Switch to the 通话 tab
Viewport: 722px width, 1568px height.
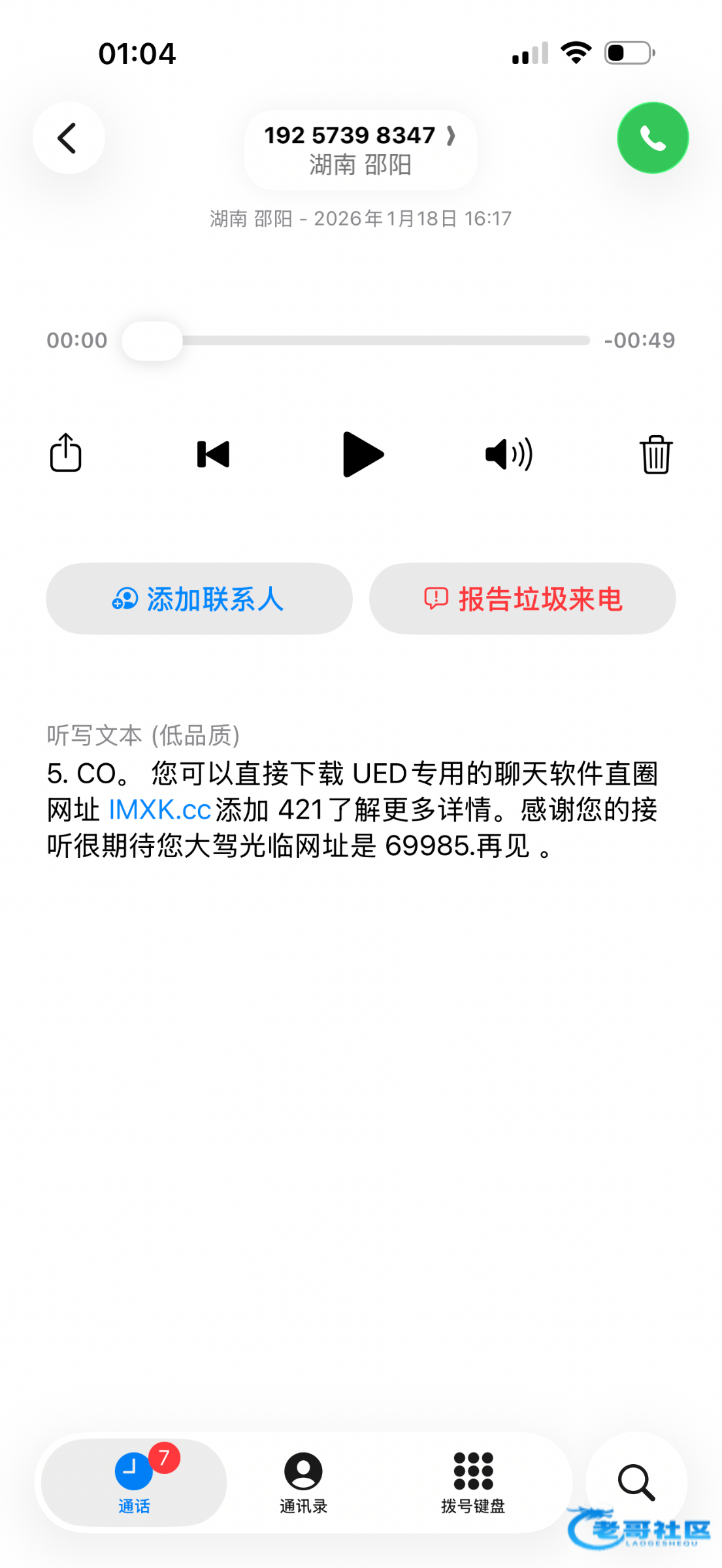click(134, 1482)
